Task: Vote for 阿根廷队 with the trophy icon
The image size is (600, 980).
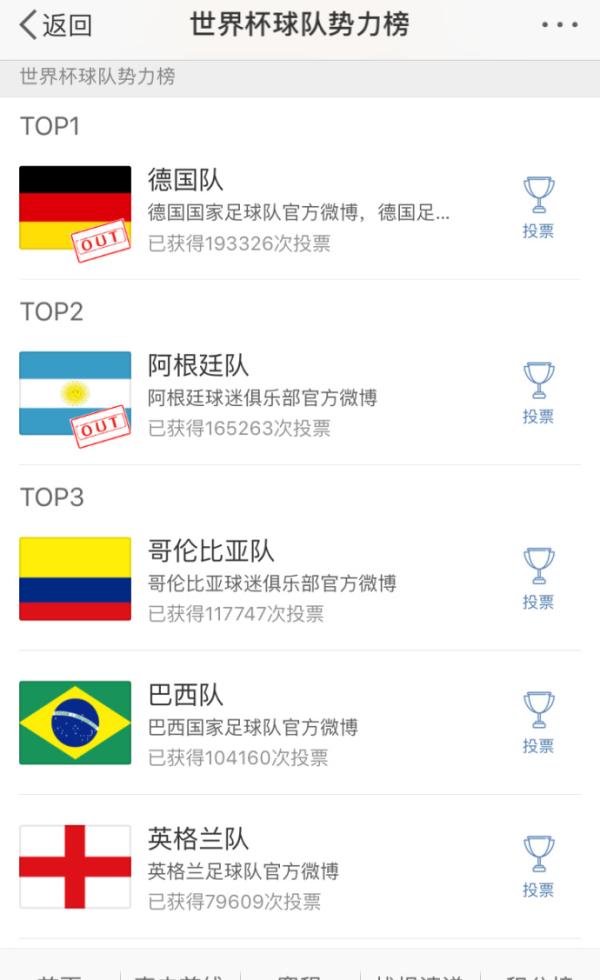Action: (x=538, y=393)
